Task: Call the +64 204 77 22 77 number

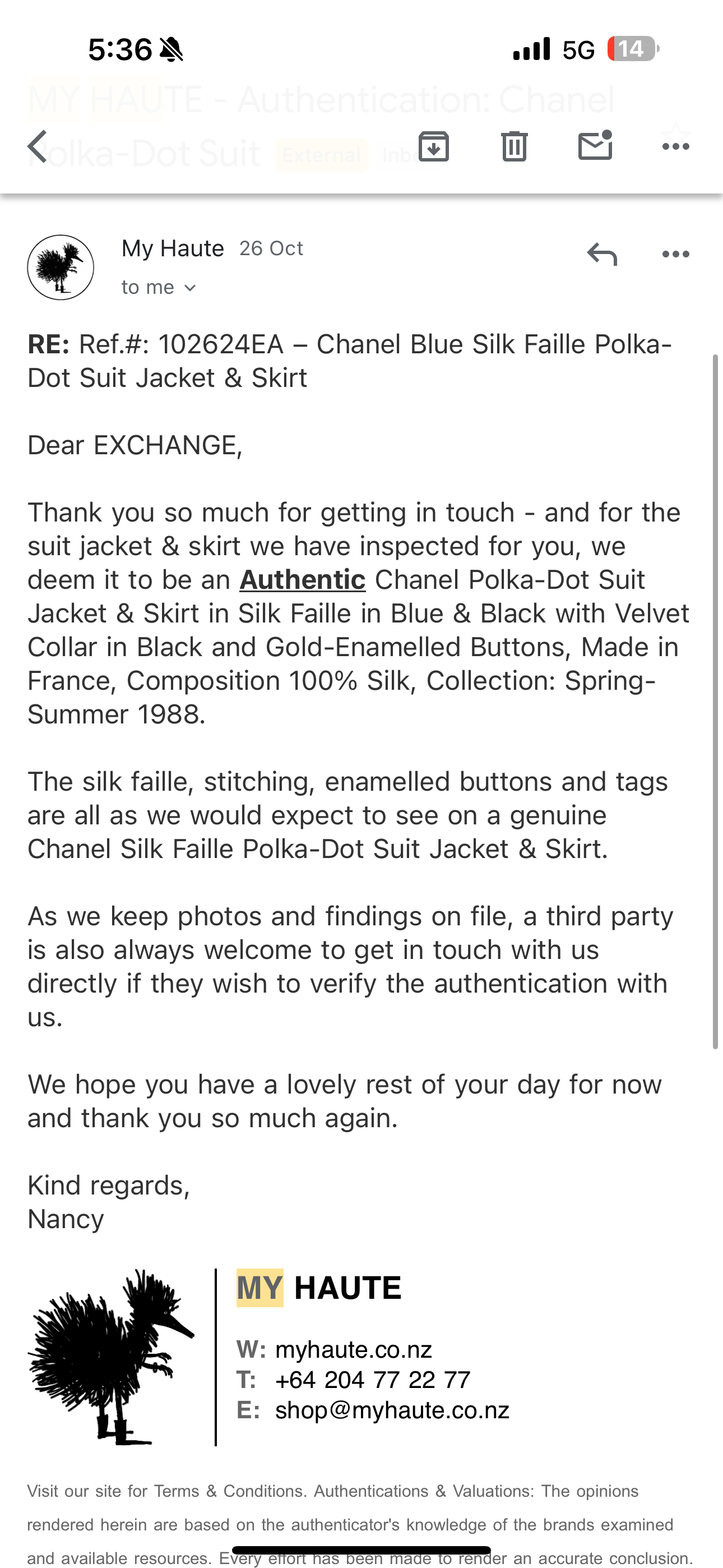Action: click(373, 1380)
